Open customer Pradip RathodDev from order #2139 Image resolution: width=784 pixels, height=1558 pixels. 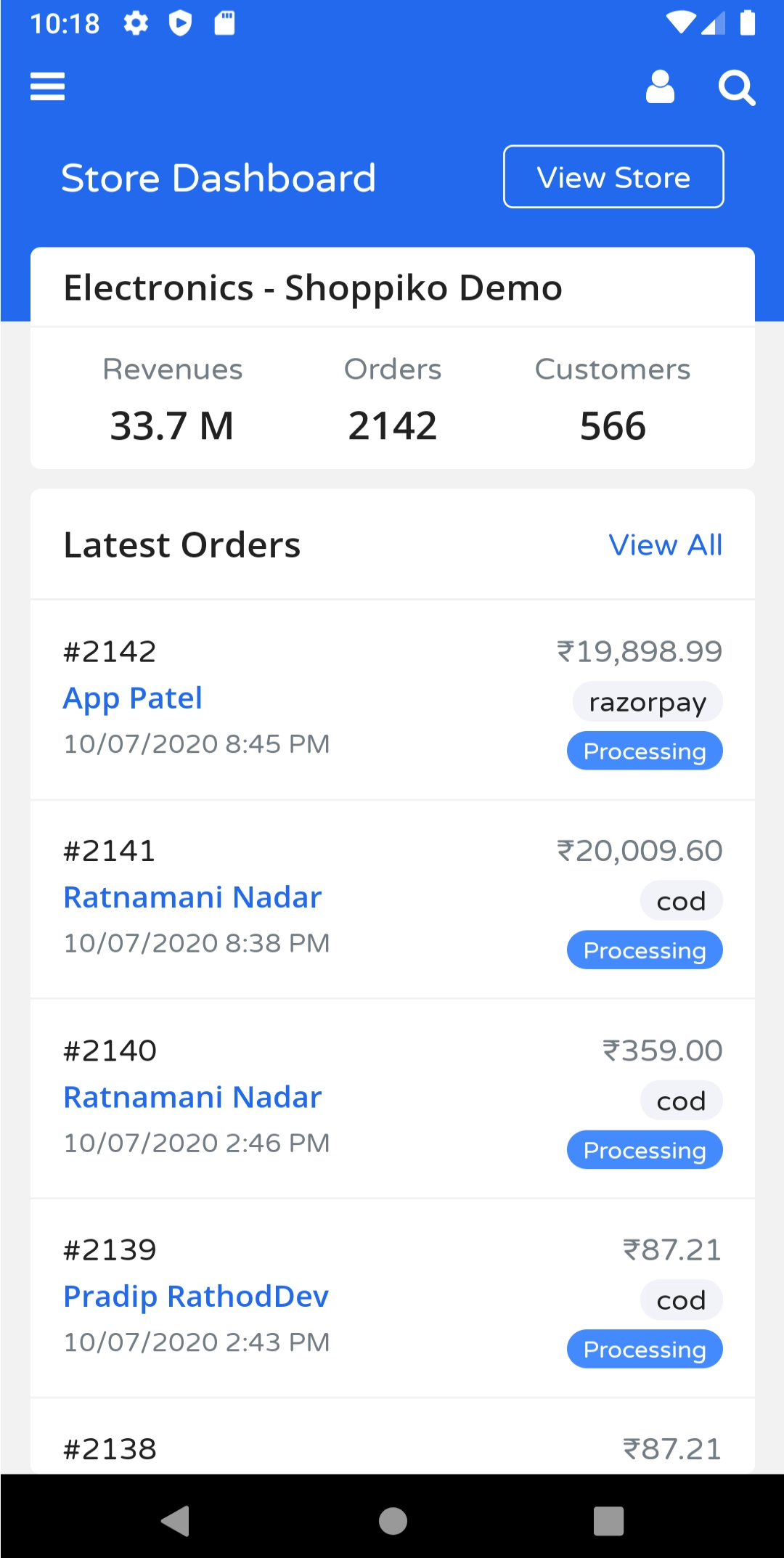(196, 1296)
